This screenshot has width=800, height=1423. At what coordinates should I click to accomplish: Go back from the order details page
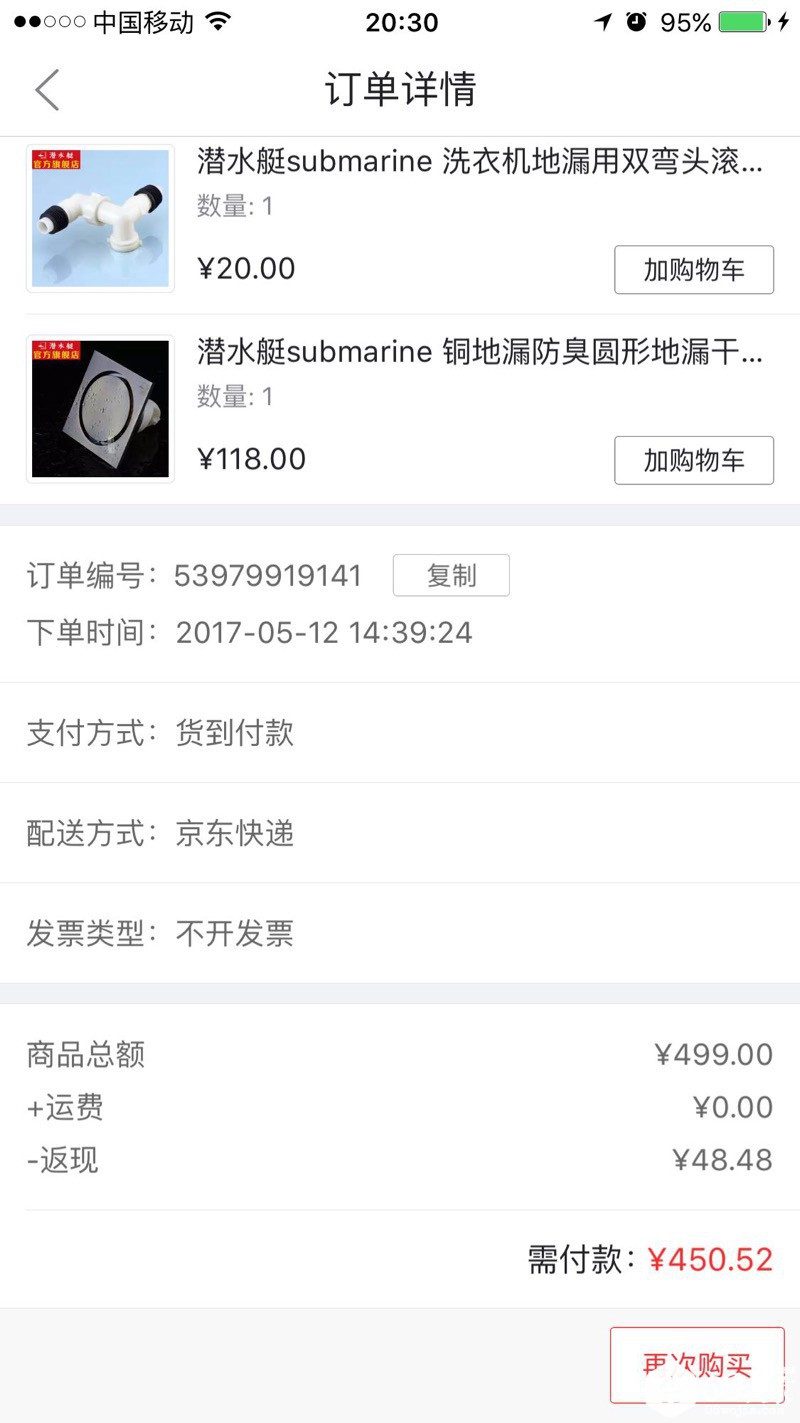click(47, 90)
